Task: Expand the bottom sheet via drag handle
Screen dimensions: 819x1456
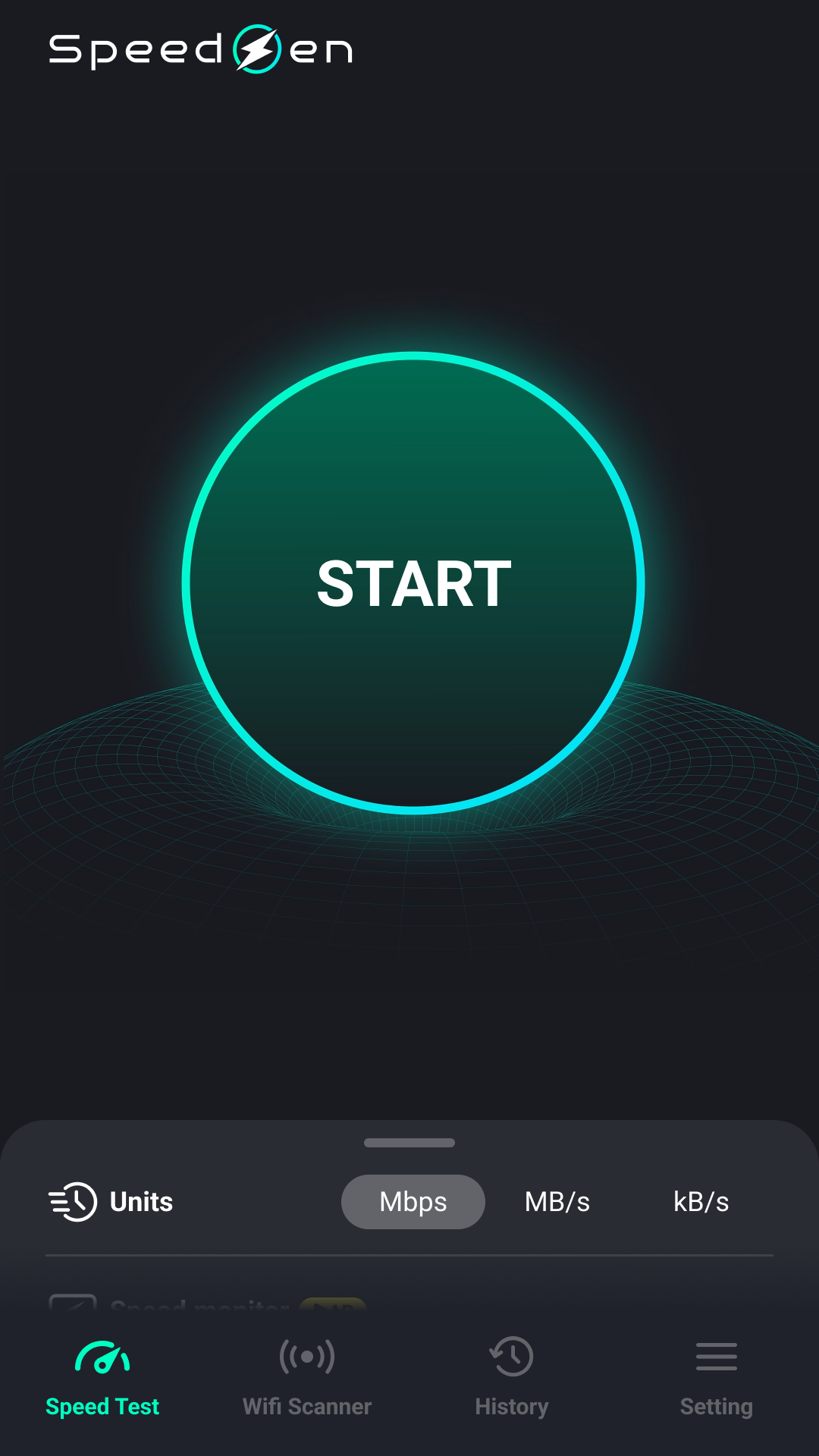Action: coord(409,1142)
